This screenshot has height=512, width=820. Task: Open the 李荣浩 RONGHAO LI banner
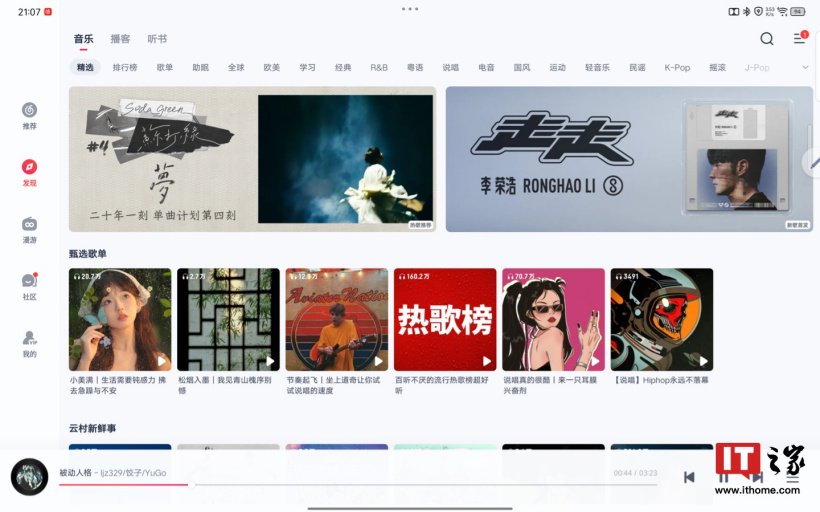pos(628,159)
